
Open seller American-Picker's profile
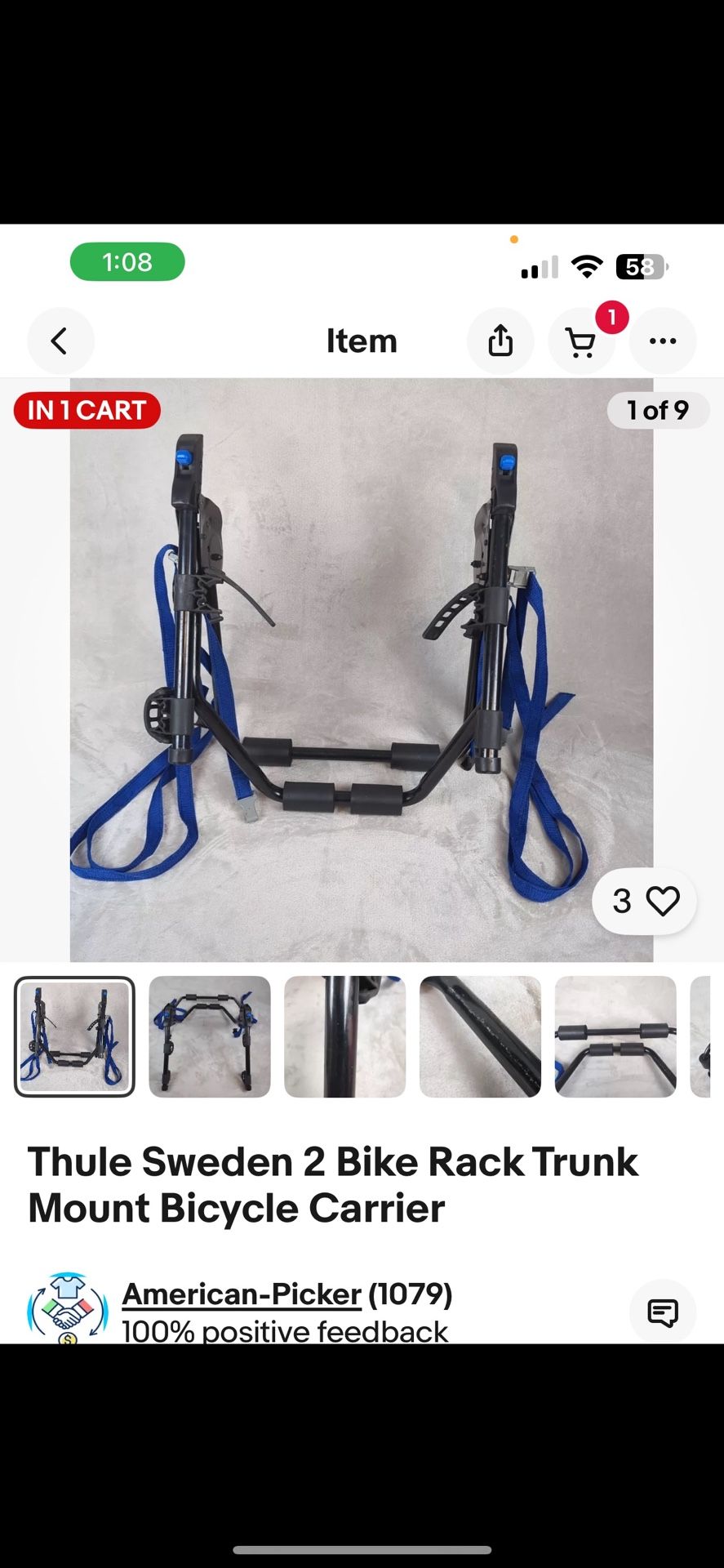click(x=242, y=1294)
